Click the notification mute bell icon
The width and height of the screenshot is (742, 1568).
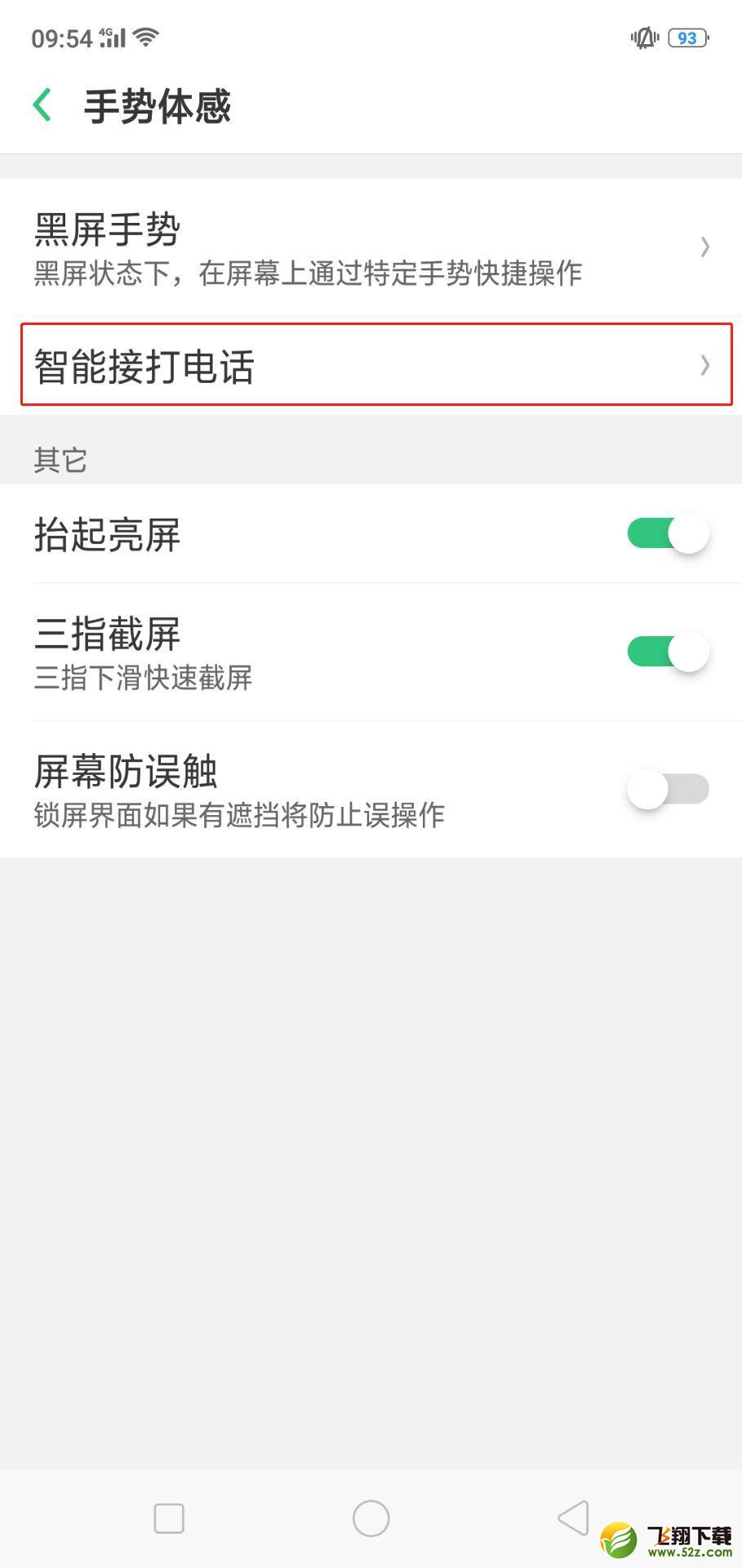646,37
